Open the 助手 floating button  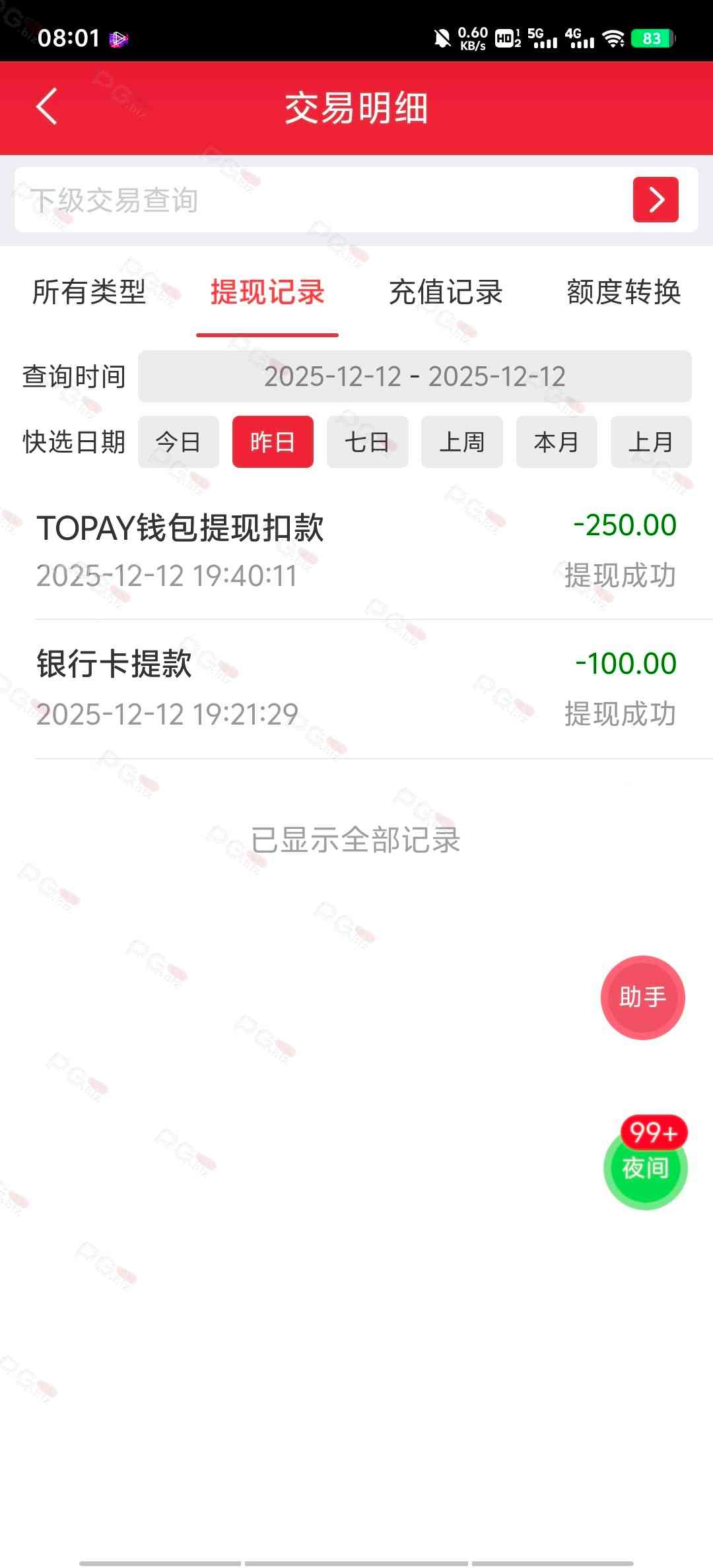point(642,997)
